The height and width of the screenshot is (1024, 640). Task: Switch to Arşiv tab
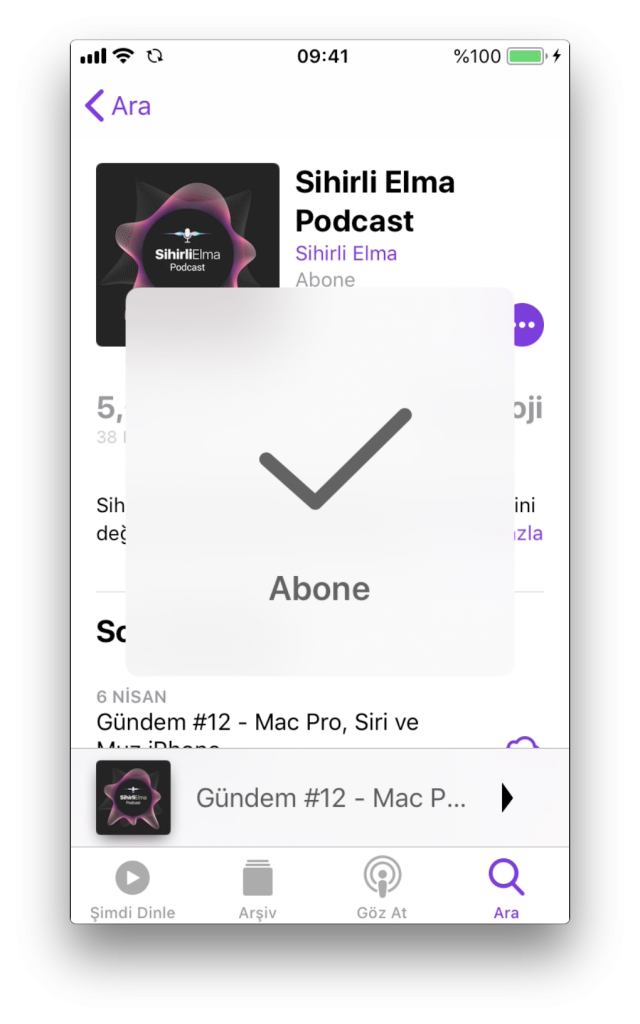point(257,887)
